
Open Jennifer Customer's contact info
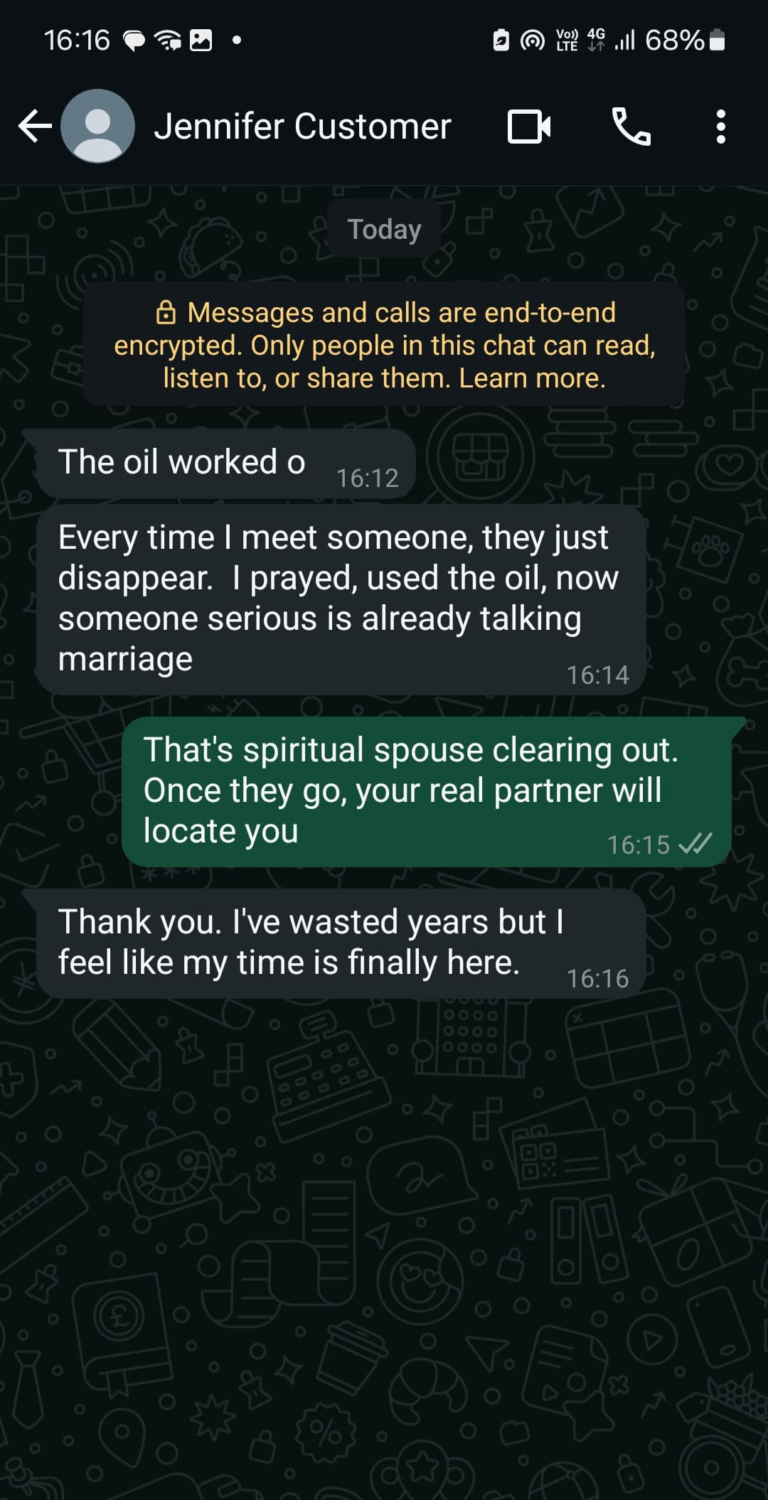click(302, 127)
